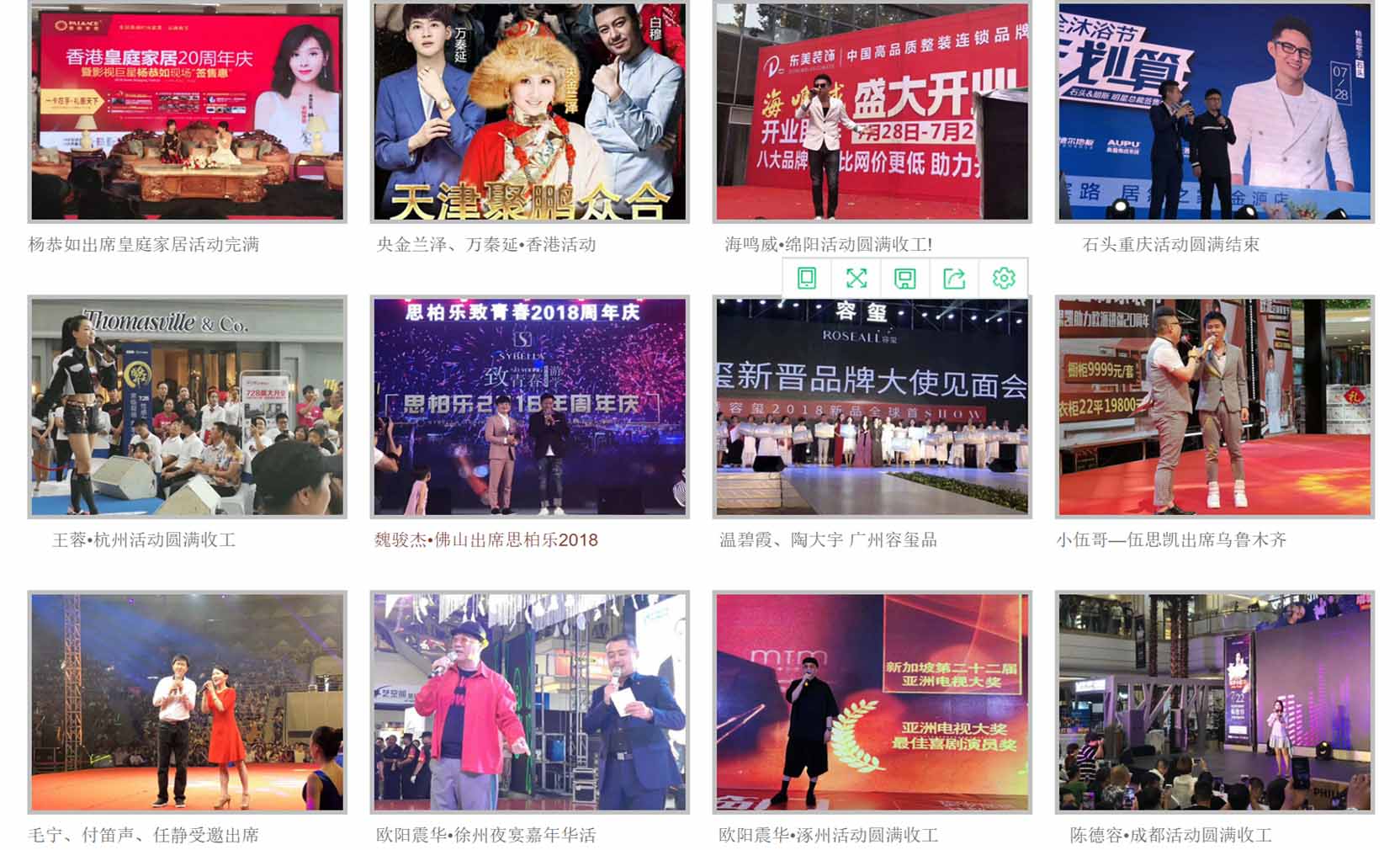The height and width of the screenshot is (850, 1400).
Task: Open the 小伍哥—伍思凯出席乌鲁木齐 tile
Action: tap(1214, 406)
